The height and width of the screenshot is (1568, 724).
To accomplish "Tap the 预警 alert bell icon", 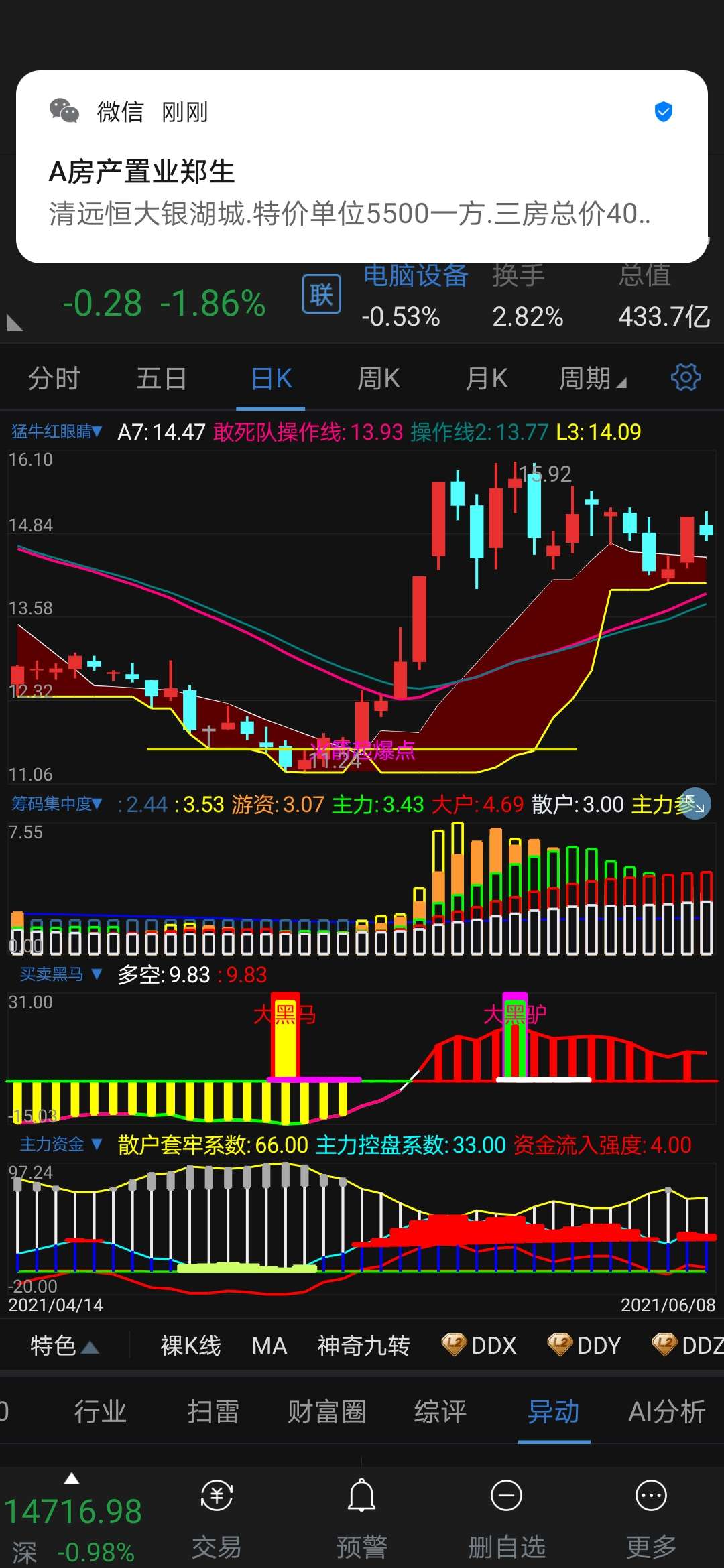I will point(361,1501).
